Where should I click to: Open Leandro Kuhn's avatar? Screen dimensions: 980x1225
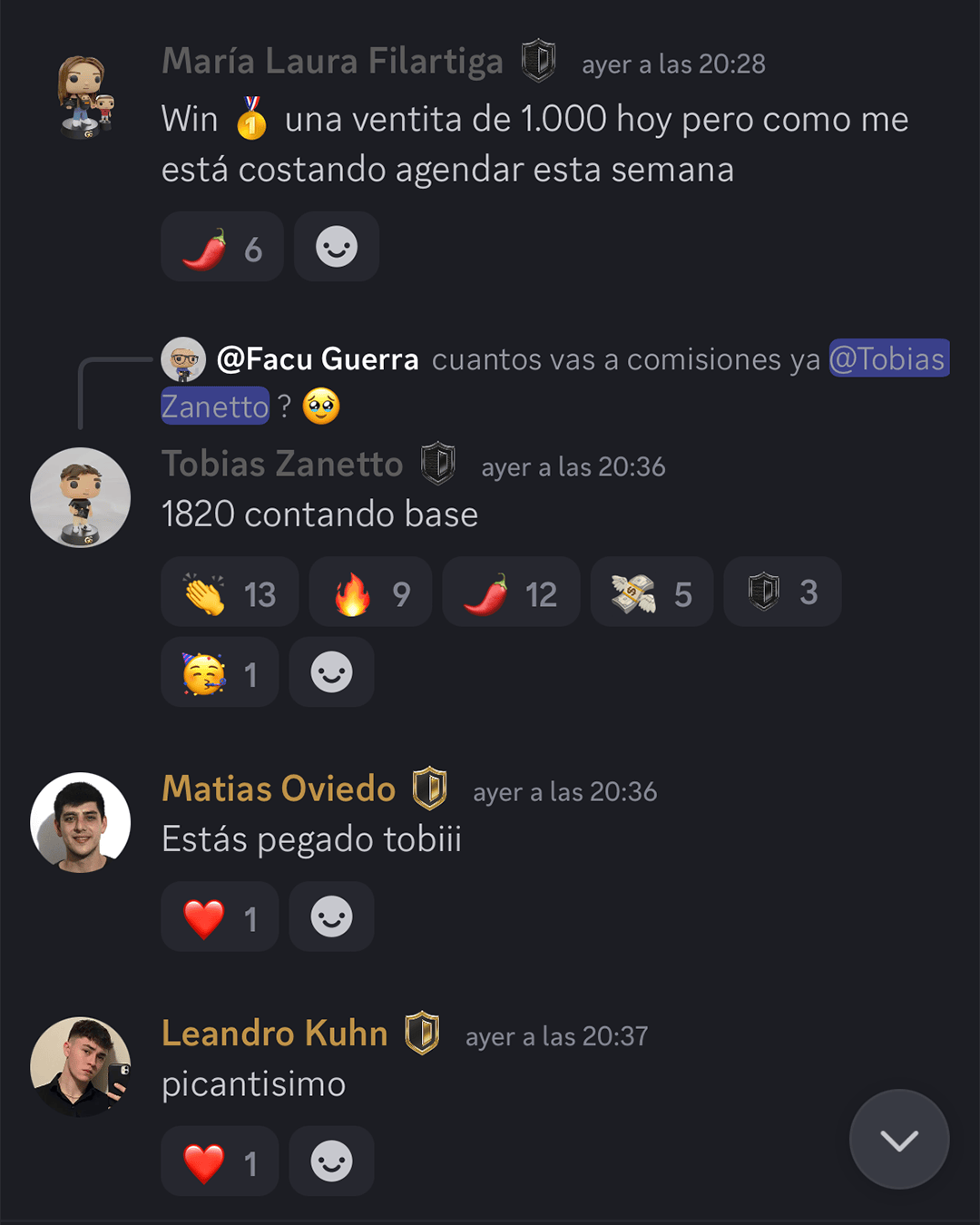[x=81, y=1066]
